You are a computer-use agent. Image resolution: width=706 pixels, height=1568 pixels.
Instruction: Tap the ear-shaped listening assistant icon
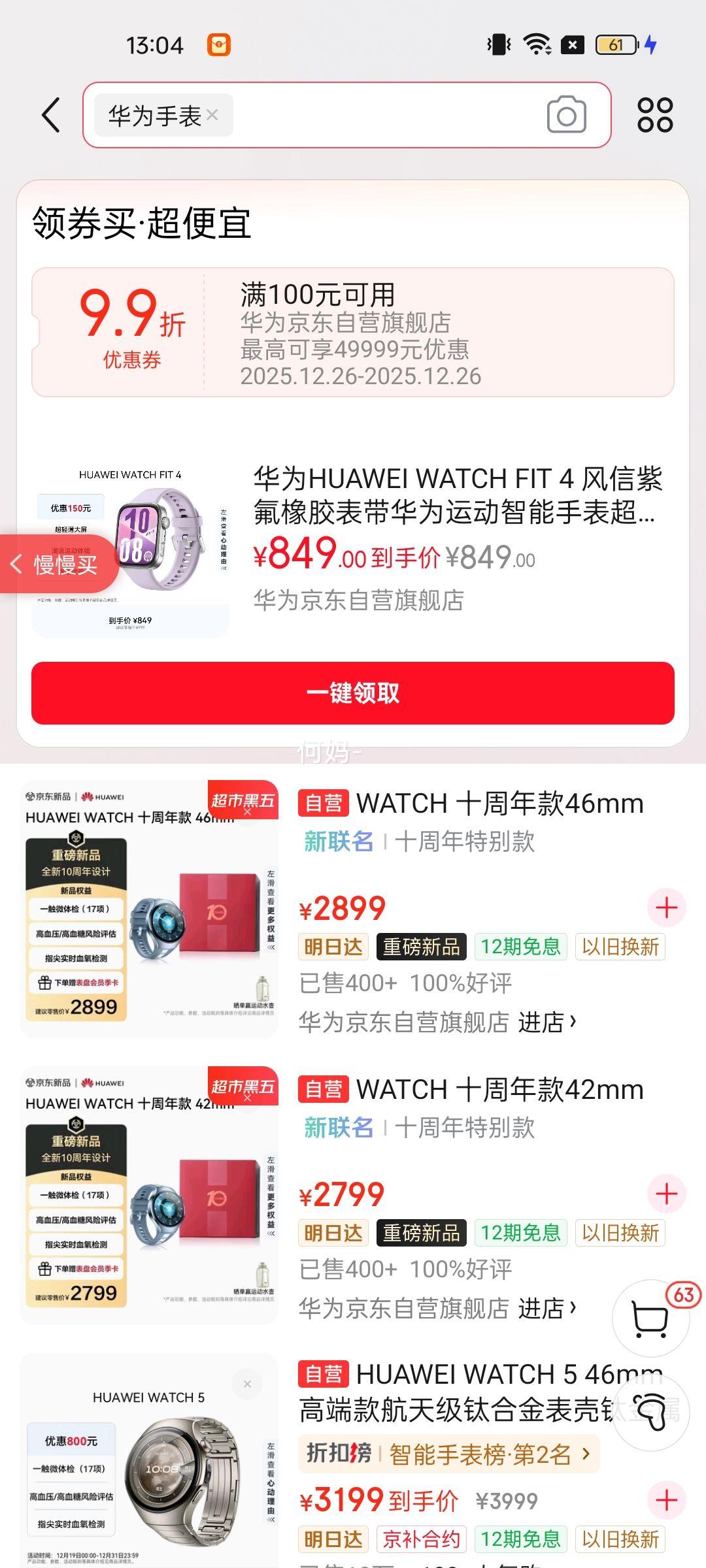tap(651, 1413)
